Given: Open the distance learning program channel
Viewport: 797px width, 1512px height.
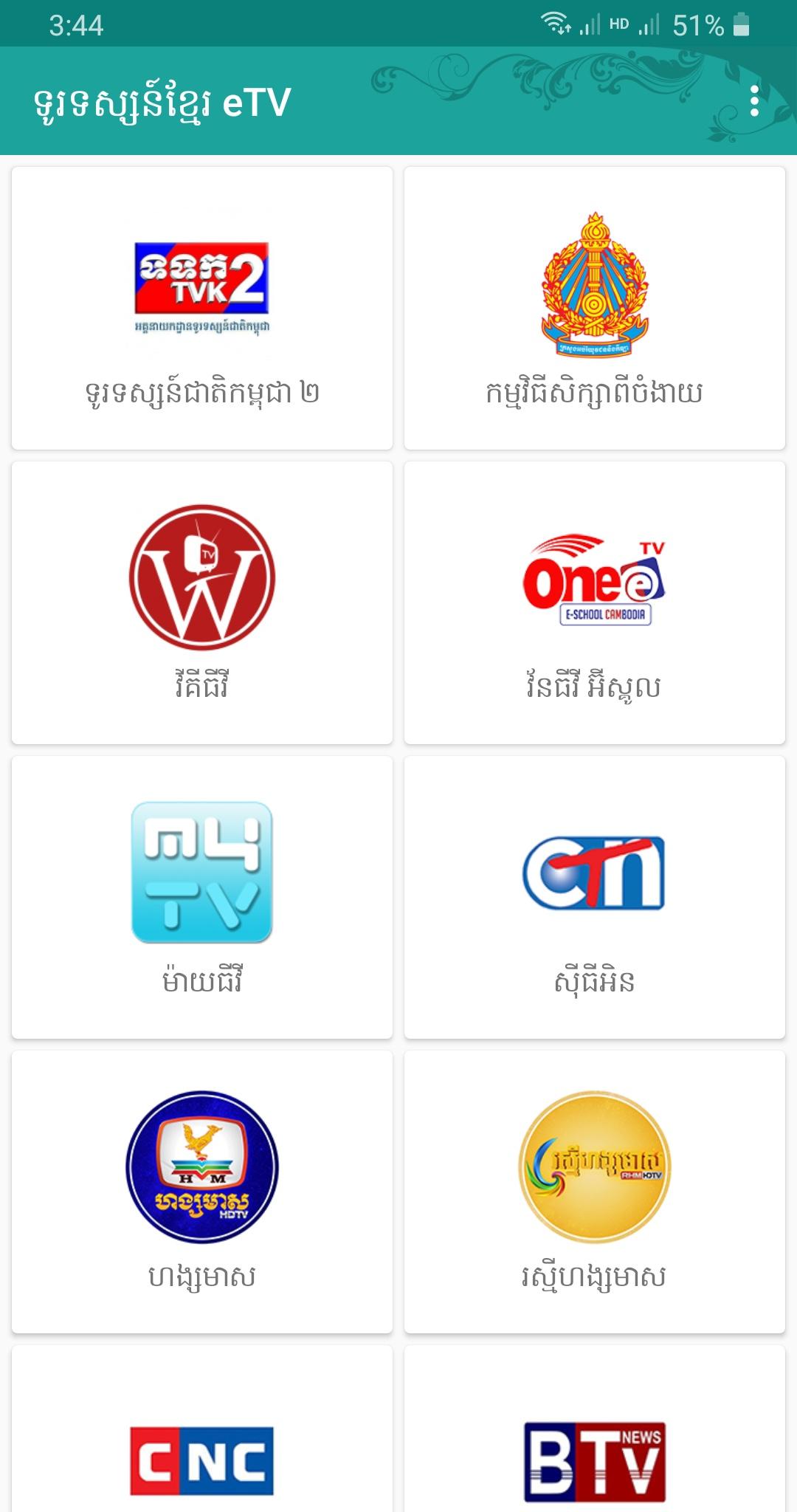Looking at the screenshot, I should click(x=595, y=308).
